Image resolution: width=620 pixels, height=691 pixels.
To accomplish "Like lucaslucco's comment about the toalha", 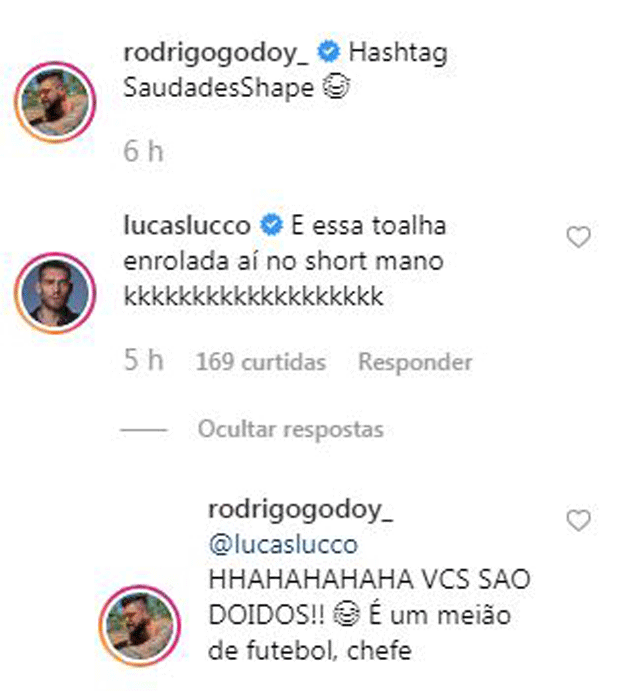I will (x=579, y=237).
